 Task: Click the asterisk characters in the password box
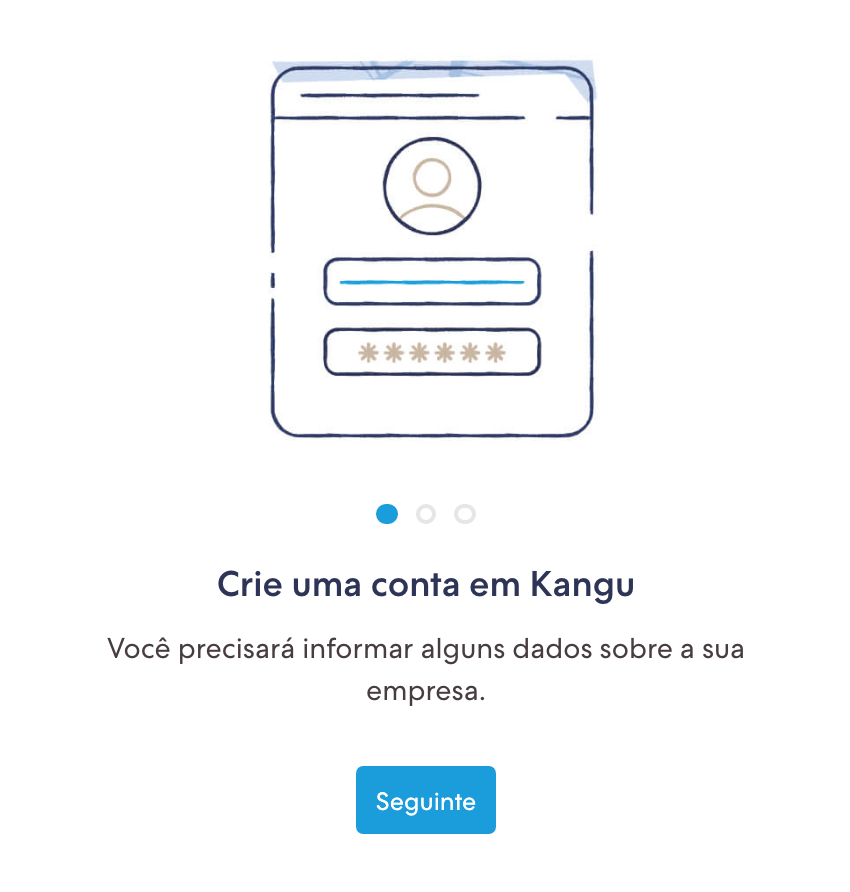431,351
